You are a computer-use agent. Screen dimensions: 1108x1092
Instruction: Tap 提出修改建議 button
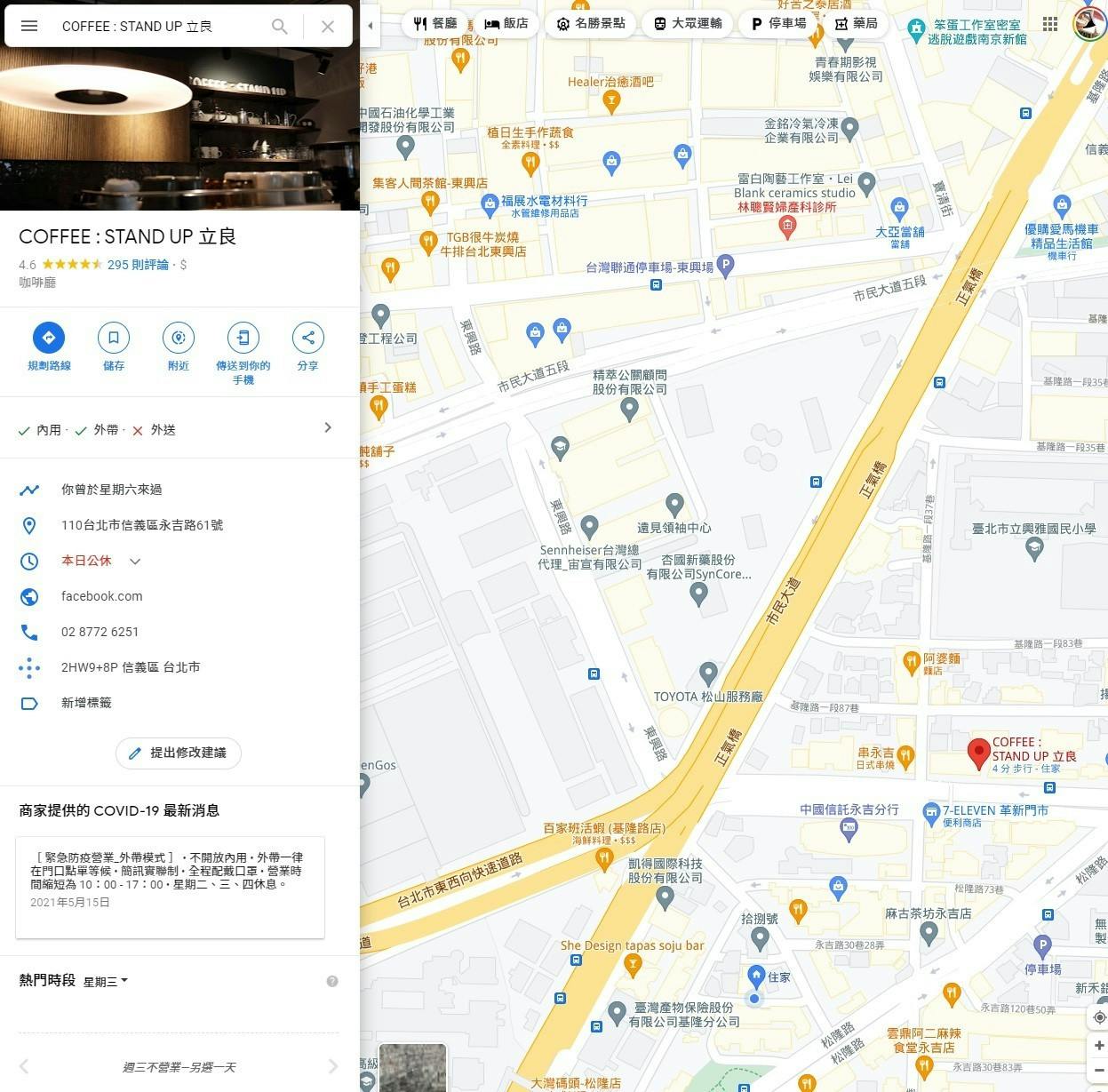tap(179, 753)
